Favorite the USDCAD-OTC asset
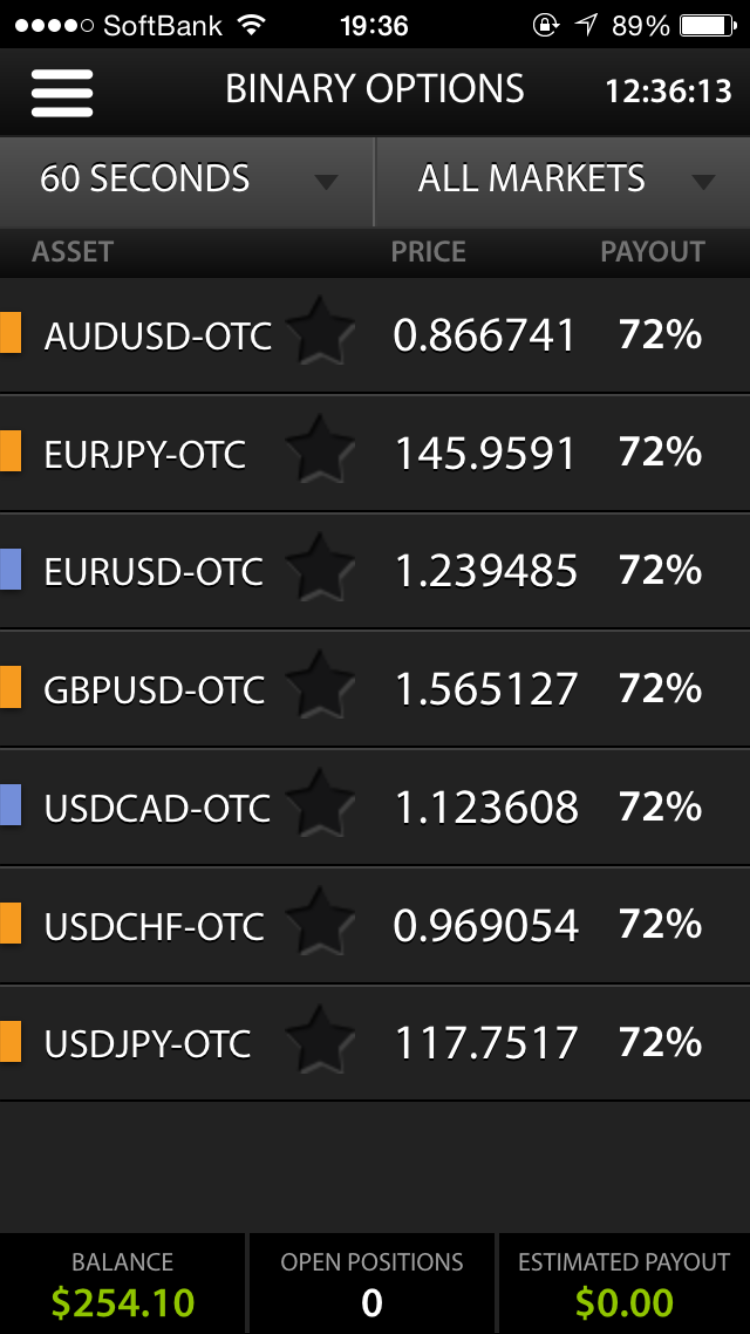Screen dimensions: 750x1334 (x=320, y=805)
